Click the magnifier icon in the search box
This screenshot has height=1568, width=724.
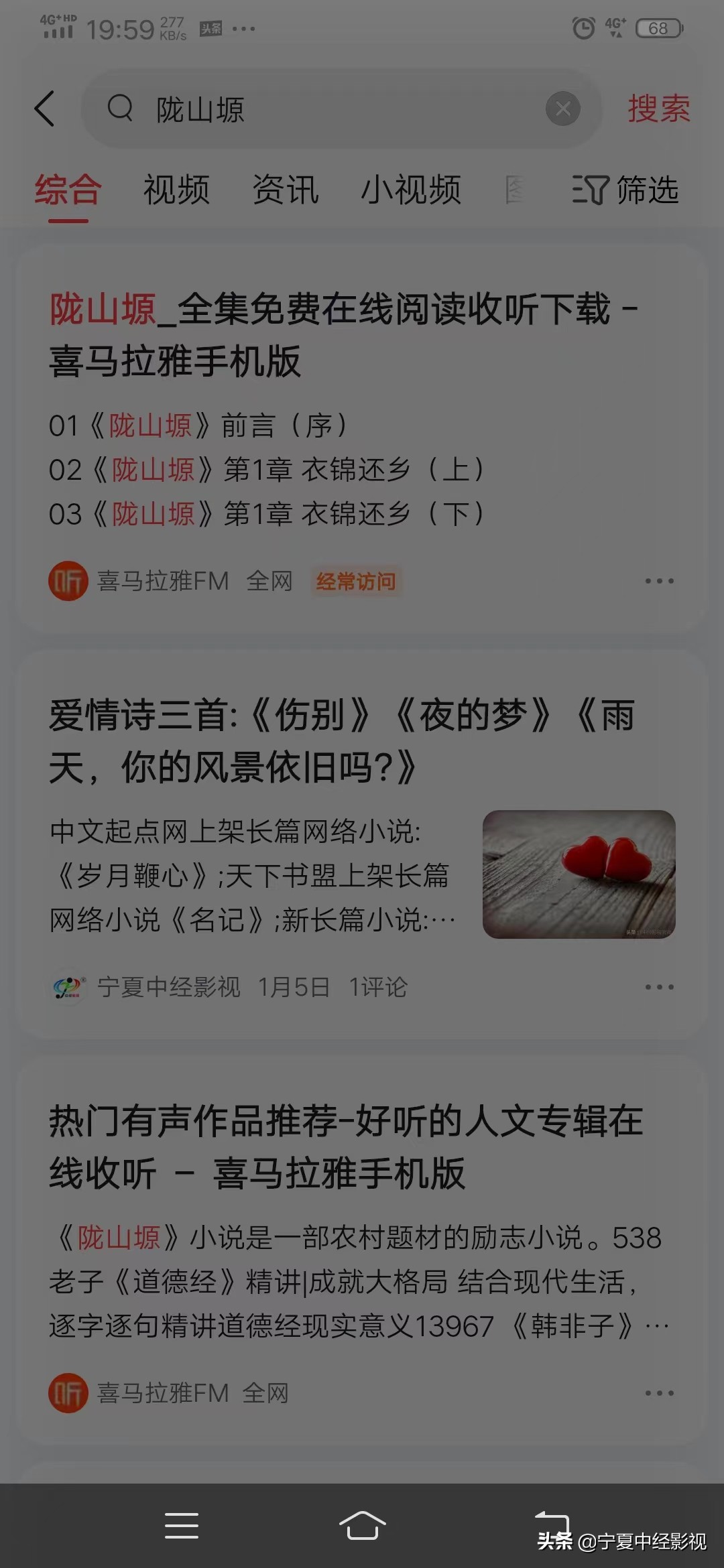tap(119, 109)
